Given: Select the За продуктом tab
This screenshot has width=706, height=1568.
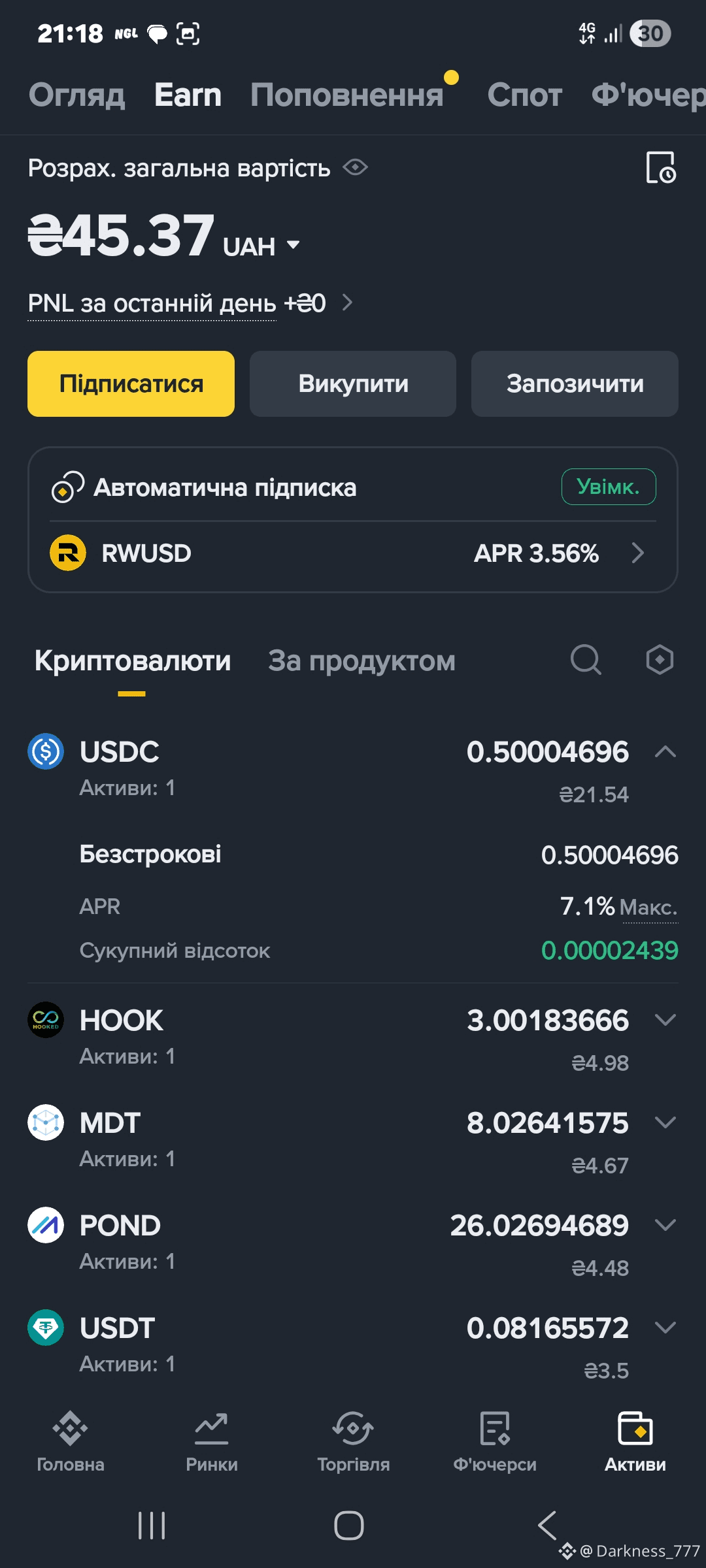Looking at the screenshot, I should (361, 661).
